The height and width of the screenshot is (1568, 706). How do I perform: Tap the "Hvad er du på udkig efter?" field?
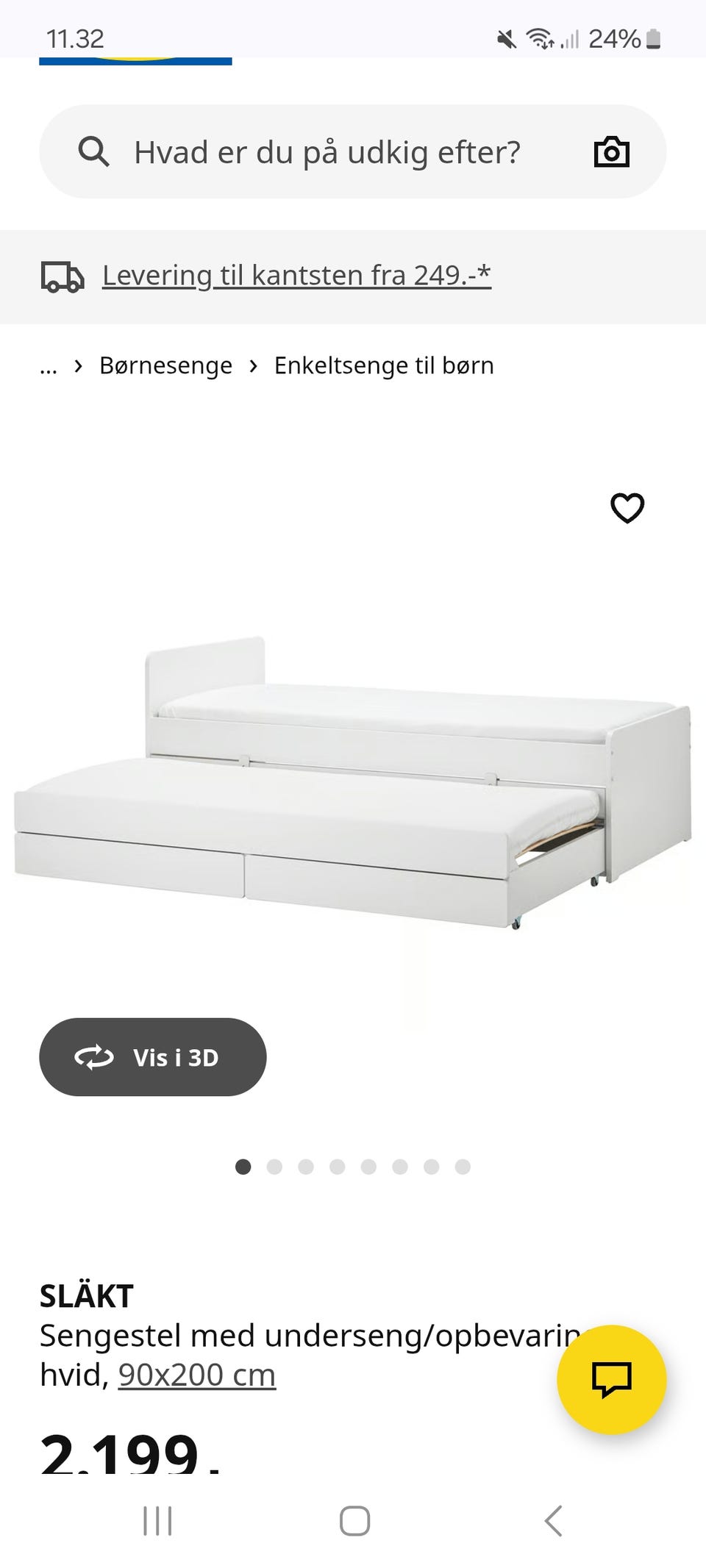327,152
